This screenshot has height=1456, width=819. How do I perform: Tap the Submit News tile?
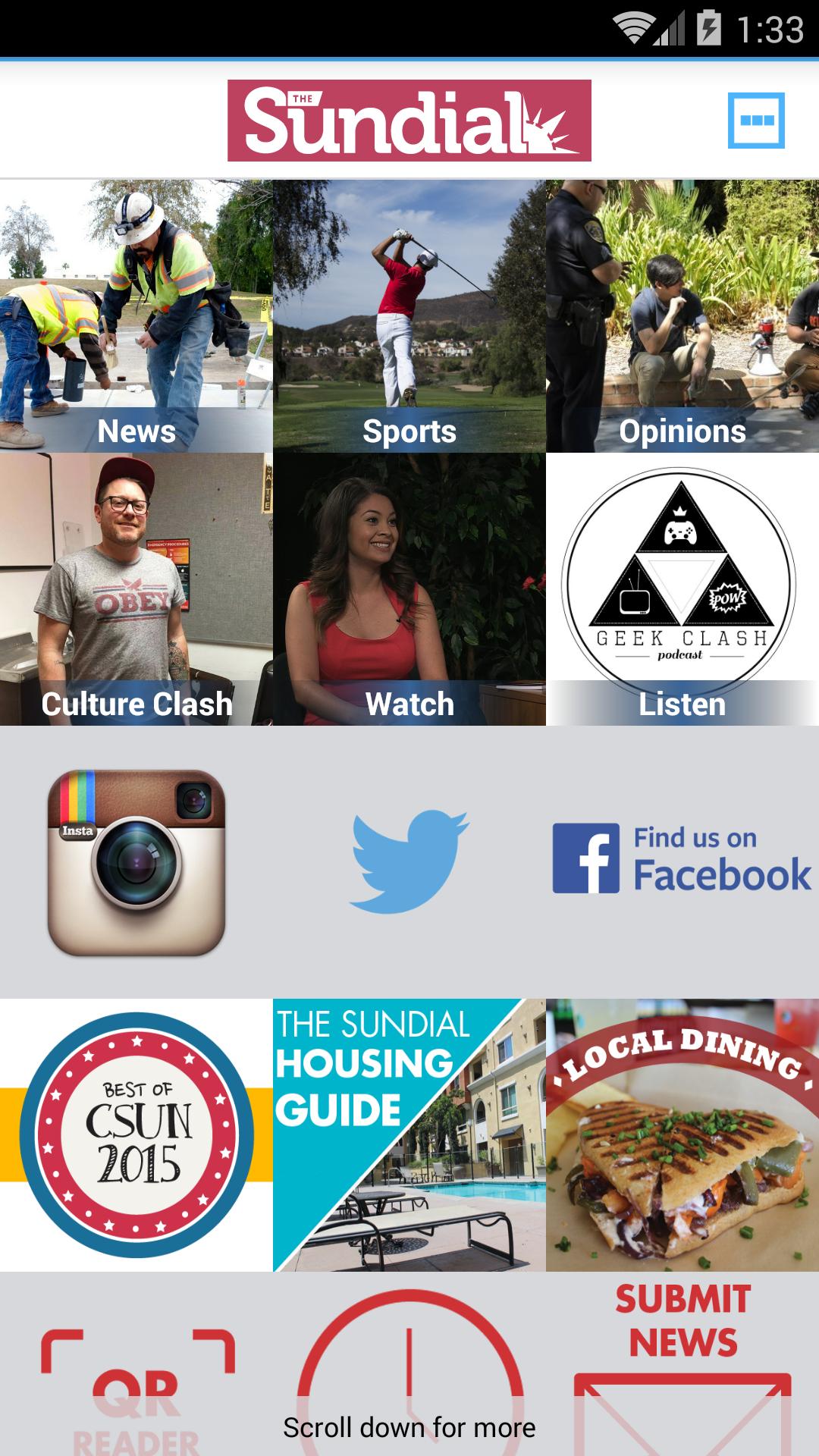point(682,1365)
